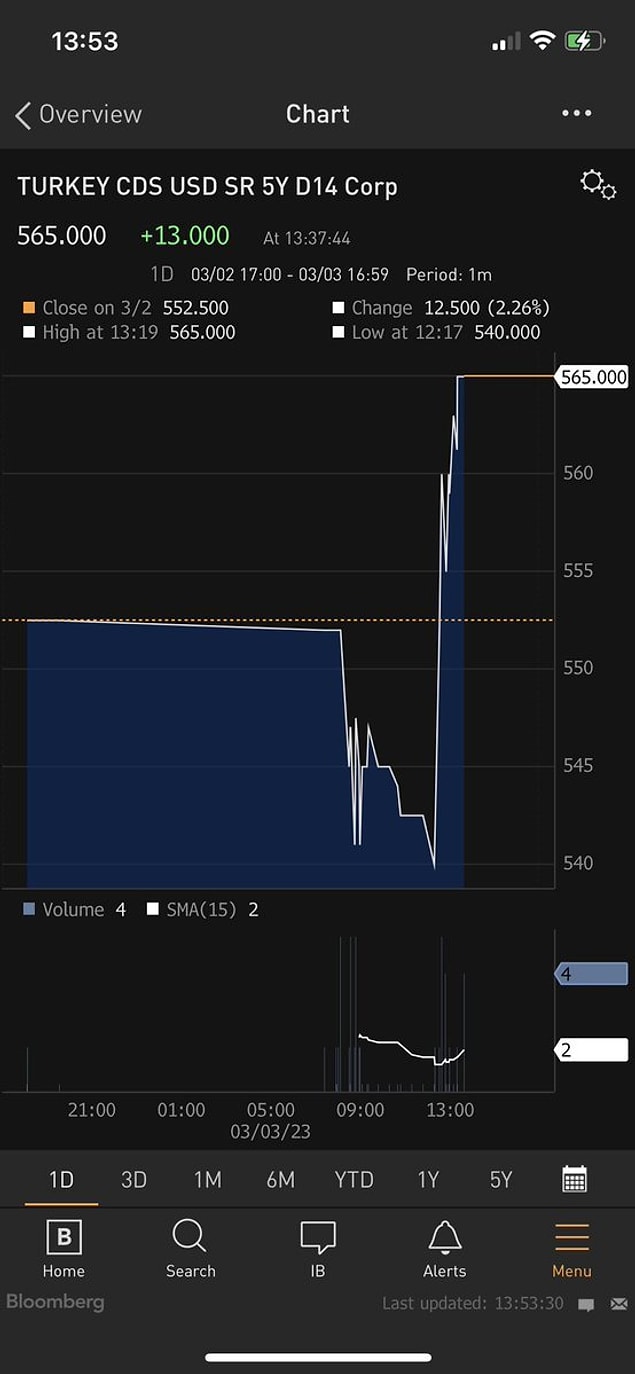
Task: Open the IB chat tab
Action: point(317,1249)
